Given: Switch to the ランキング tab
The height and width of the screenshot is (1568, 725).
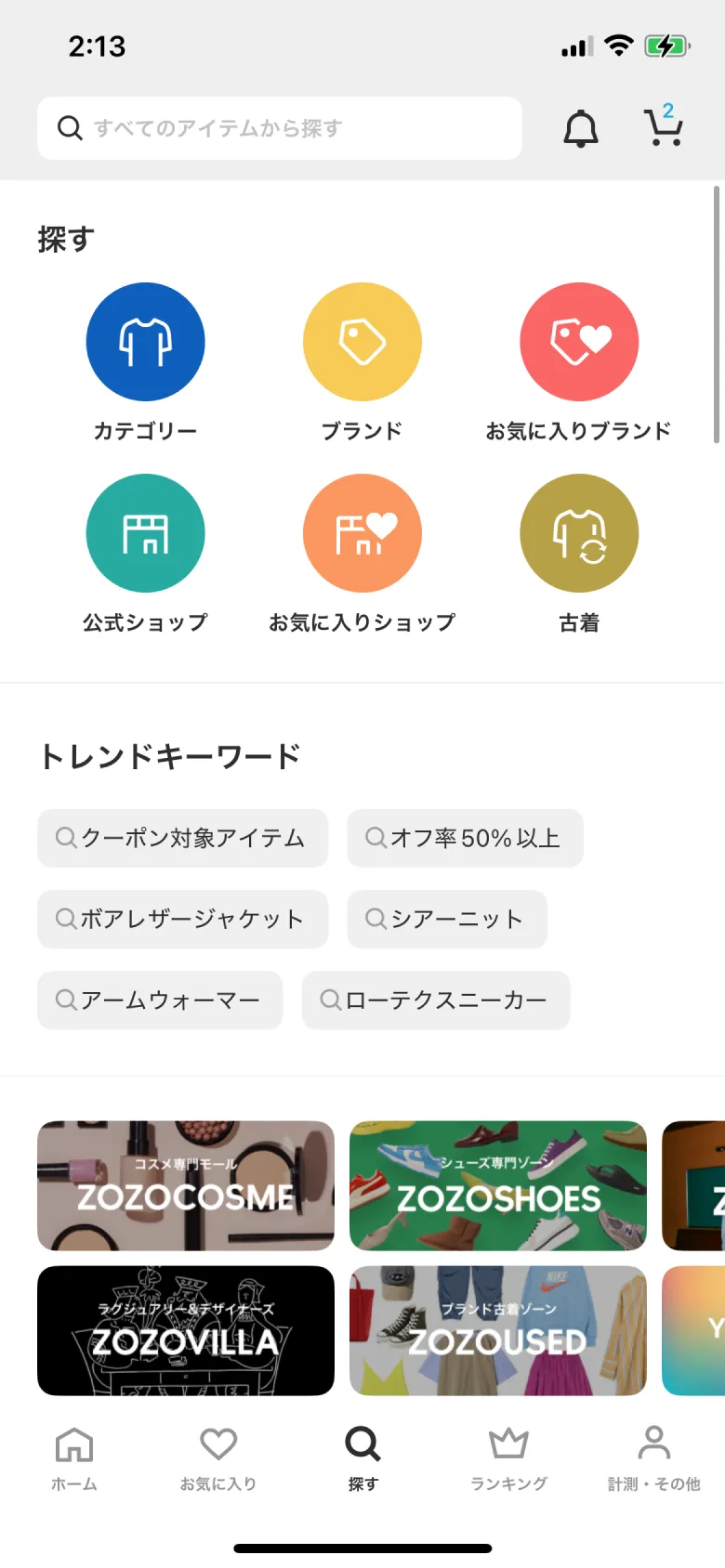Looking at the screenshot, I should pos(507,1458).
